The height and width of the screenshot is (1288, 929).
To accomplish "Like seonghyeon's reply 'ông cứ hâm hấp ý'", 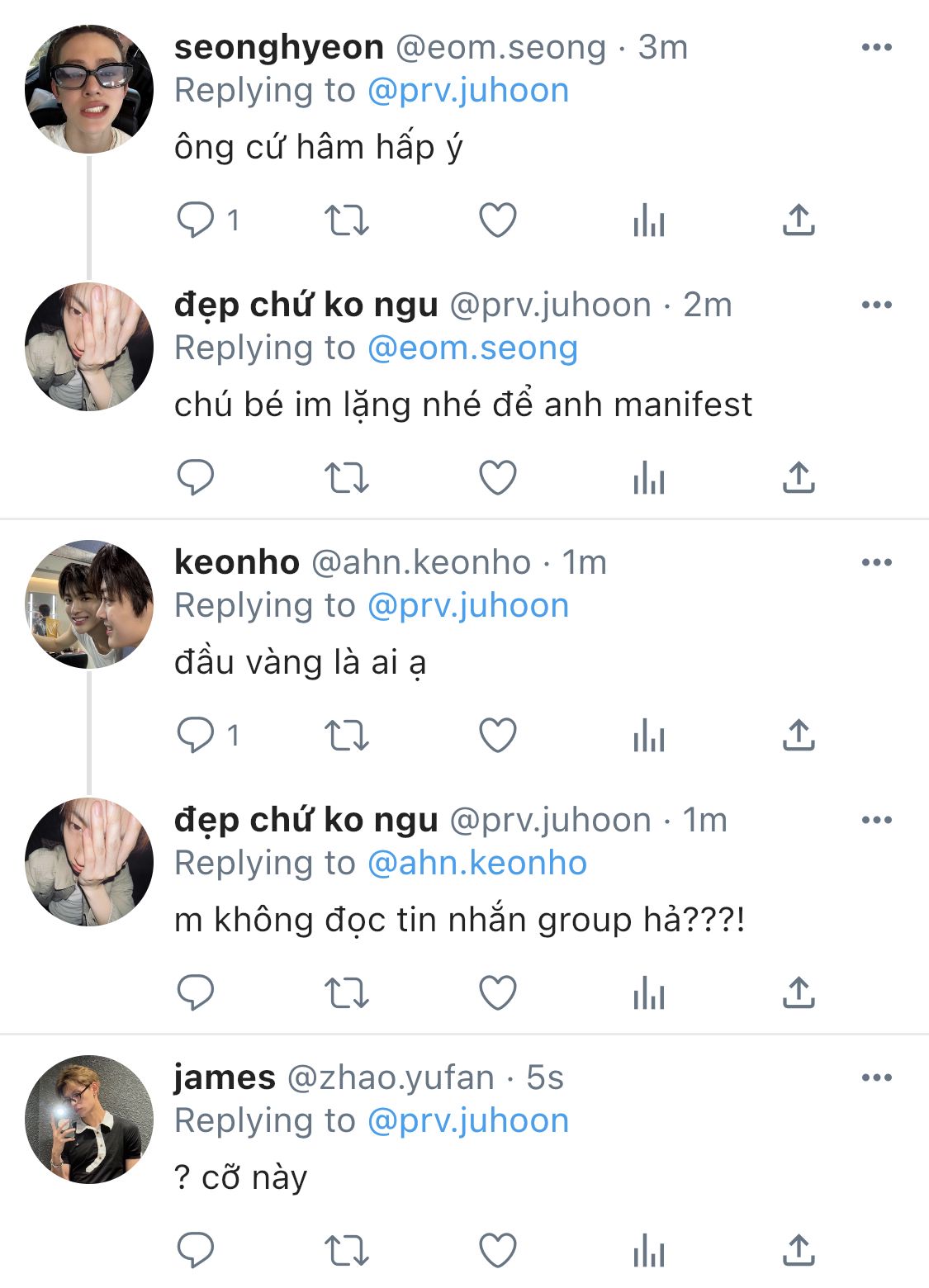I will pos(497,220).
